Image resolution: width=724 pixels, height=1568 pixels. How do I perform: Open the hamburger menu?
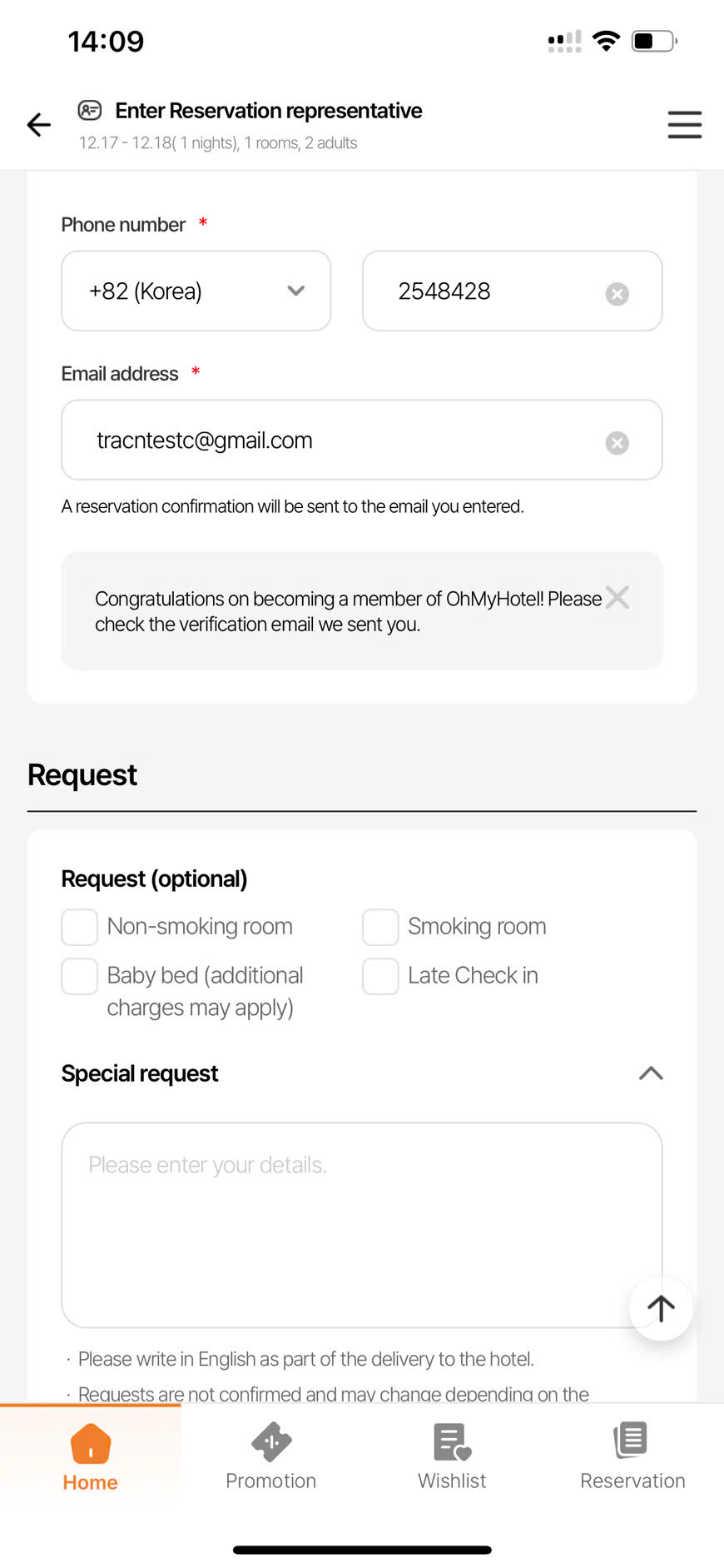pos(684,125)
